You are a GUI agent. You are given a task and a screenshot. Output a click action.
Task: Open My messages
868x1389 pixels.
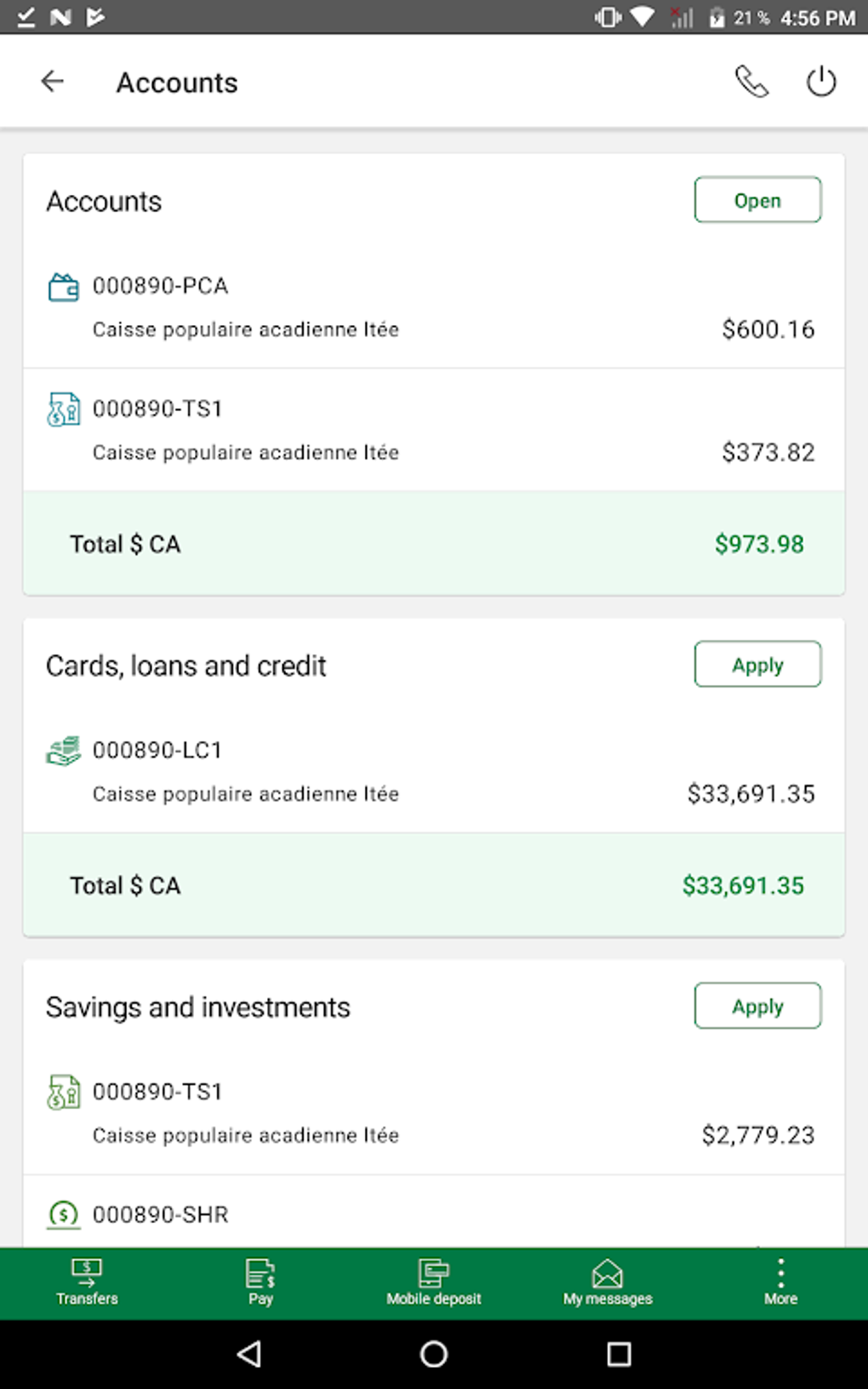pyautogui.click(x=608, y=1283)
